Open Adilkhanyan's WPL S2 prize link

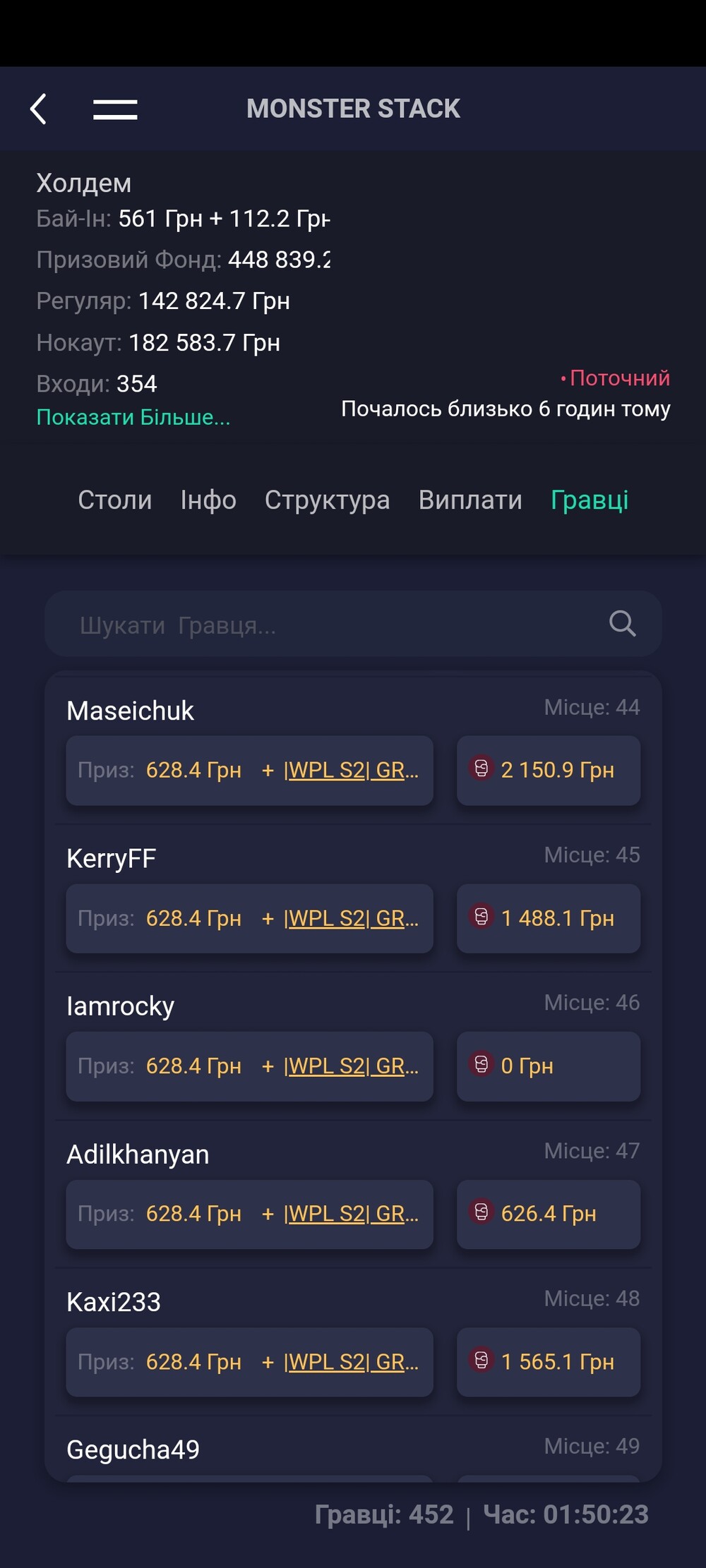point(352,1214)
